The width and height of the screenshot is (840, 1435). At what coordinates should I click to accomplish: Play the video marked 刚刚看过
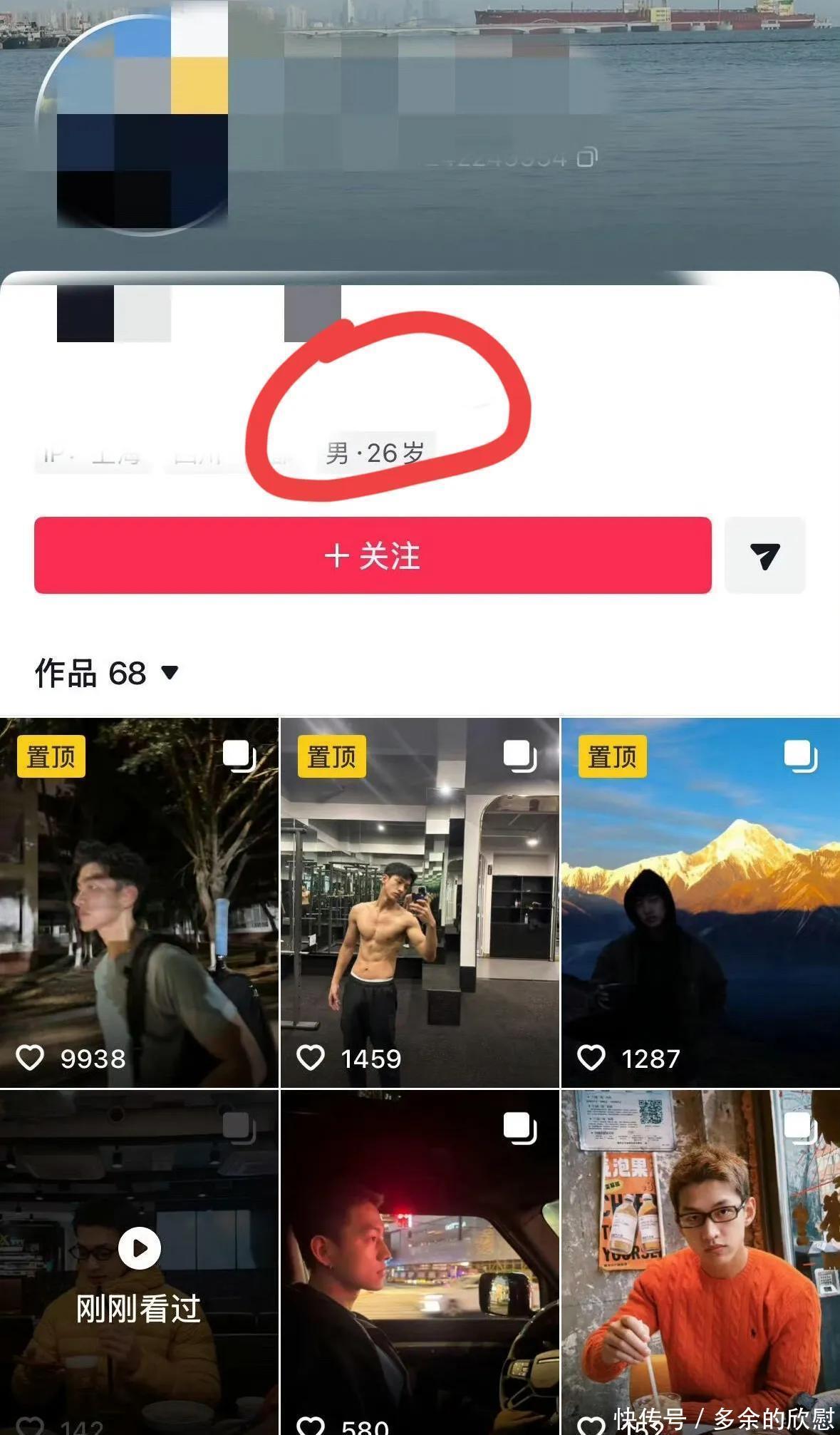(139, 1249)
